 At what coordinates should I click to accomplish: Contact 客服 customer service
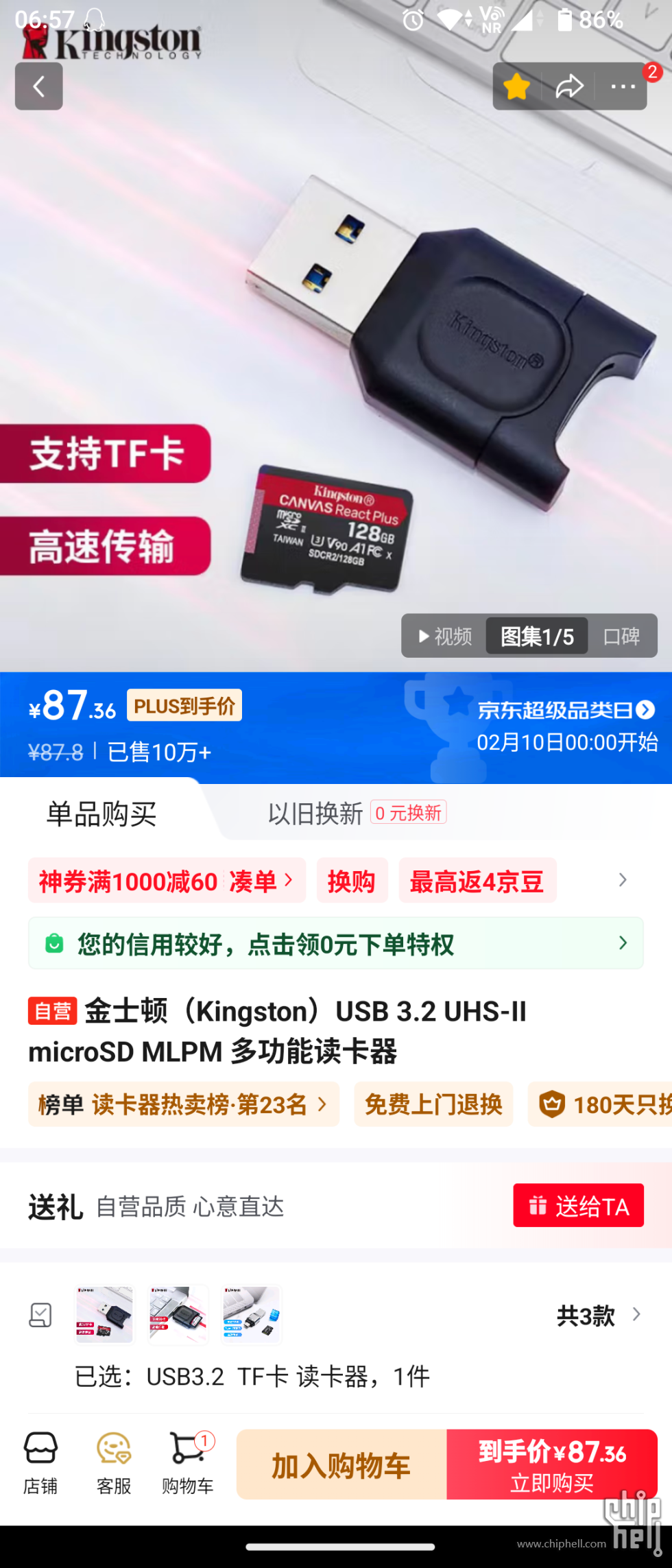pos(114,1463)
